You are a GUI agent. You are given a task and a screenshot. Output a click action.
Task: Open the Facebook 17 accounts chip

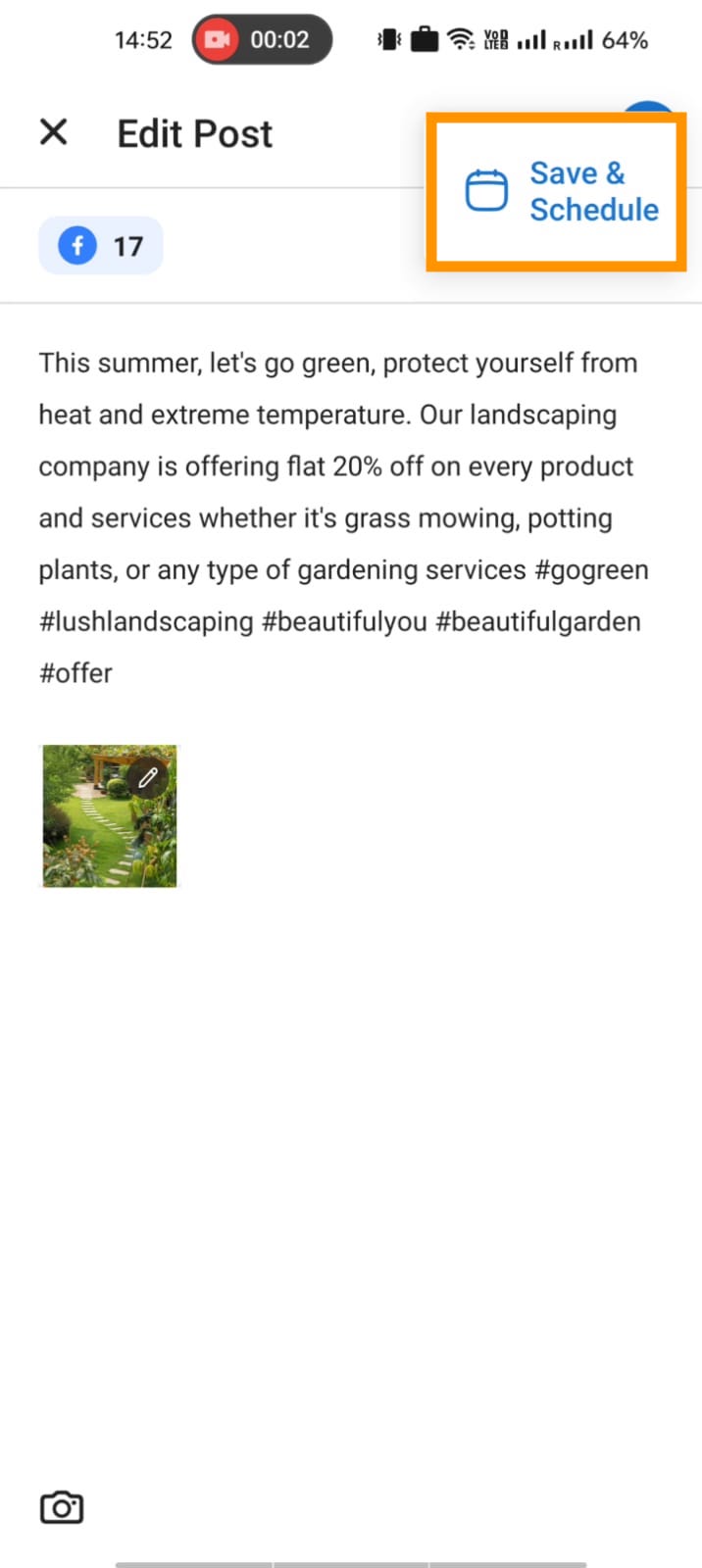(x=101, y=245)
